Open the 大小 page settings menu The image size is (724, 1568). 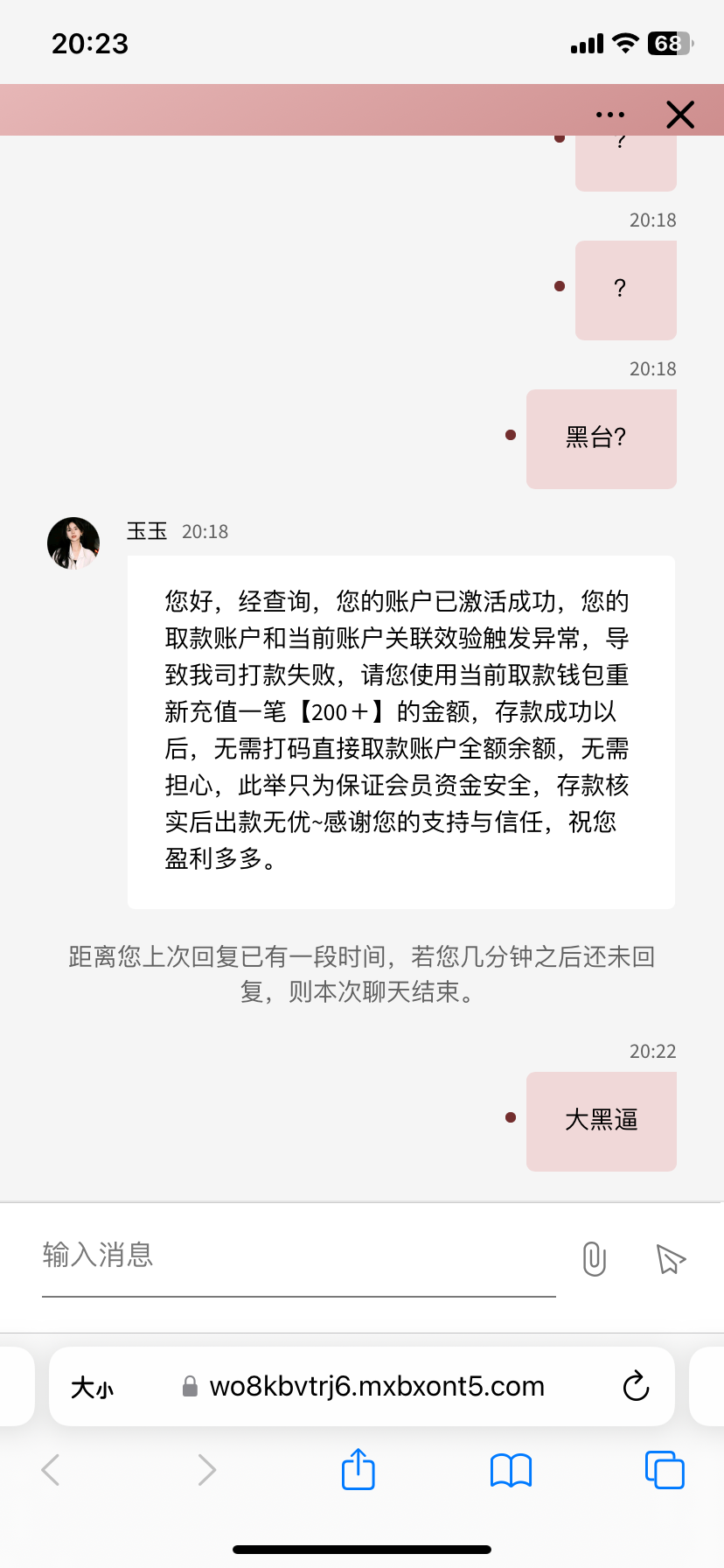pyautogui.click(x=92, y=1386)
